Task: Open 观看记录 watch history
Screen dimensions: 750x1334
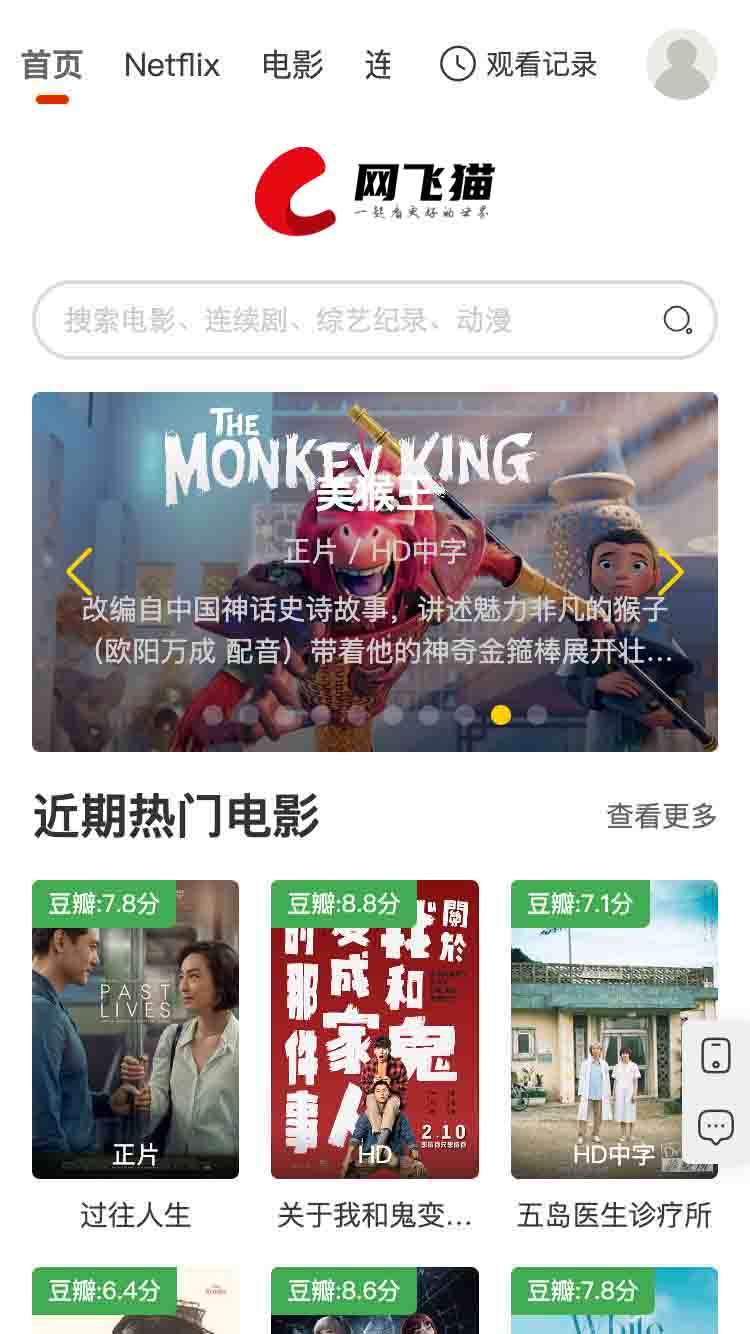Action: [x=519, y=65]
